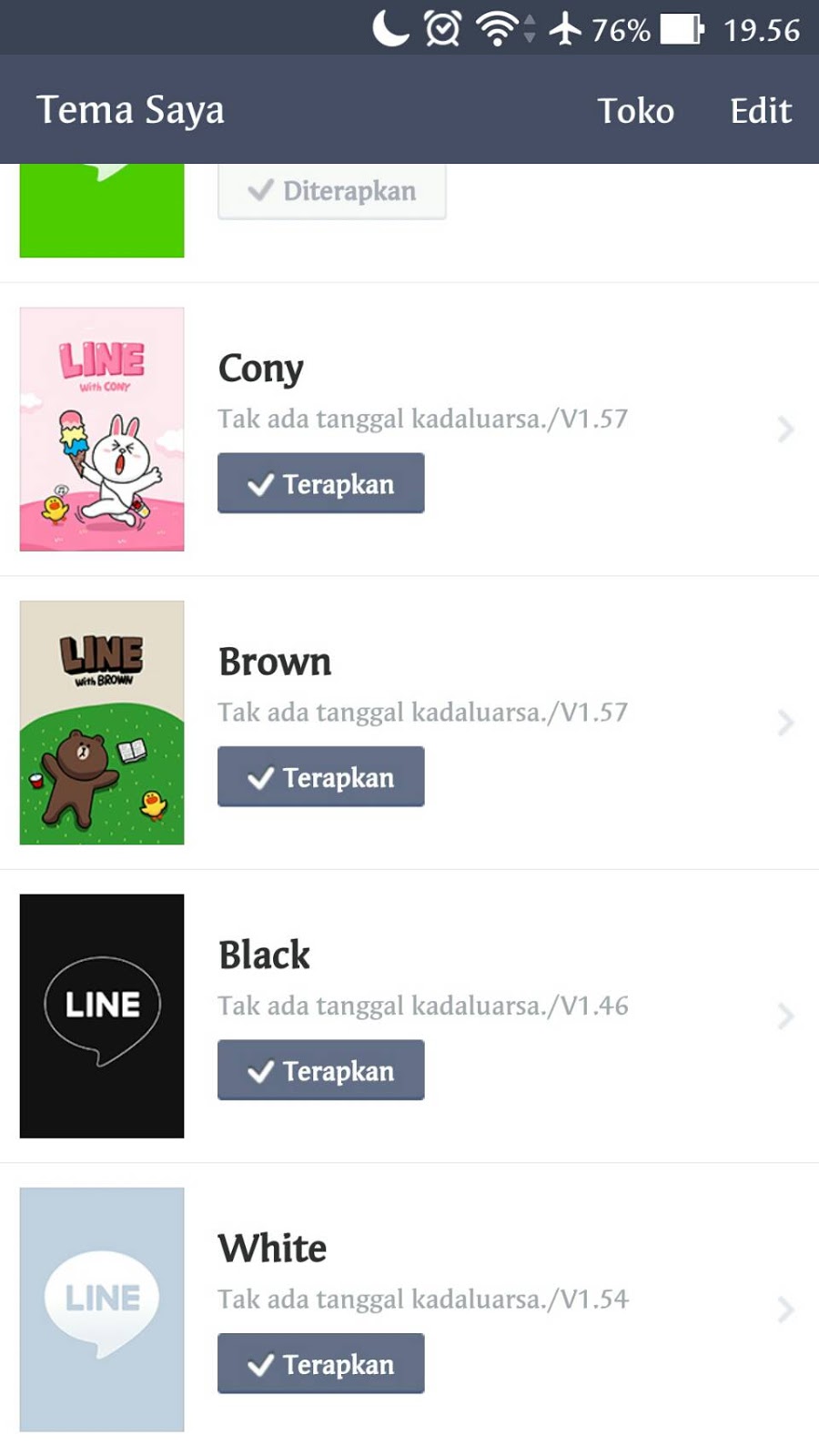The width and height of the screenshot is (819, 1456).
Task: Tap the green applied theme preview
Action: click(x=100, y=209)
